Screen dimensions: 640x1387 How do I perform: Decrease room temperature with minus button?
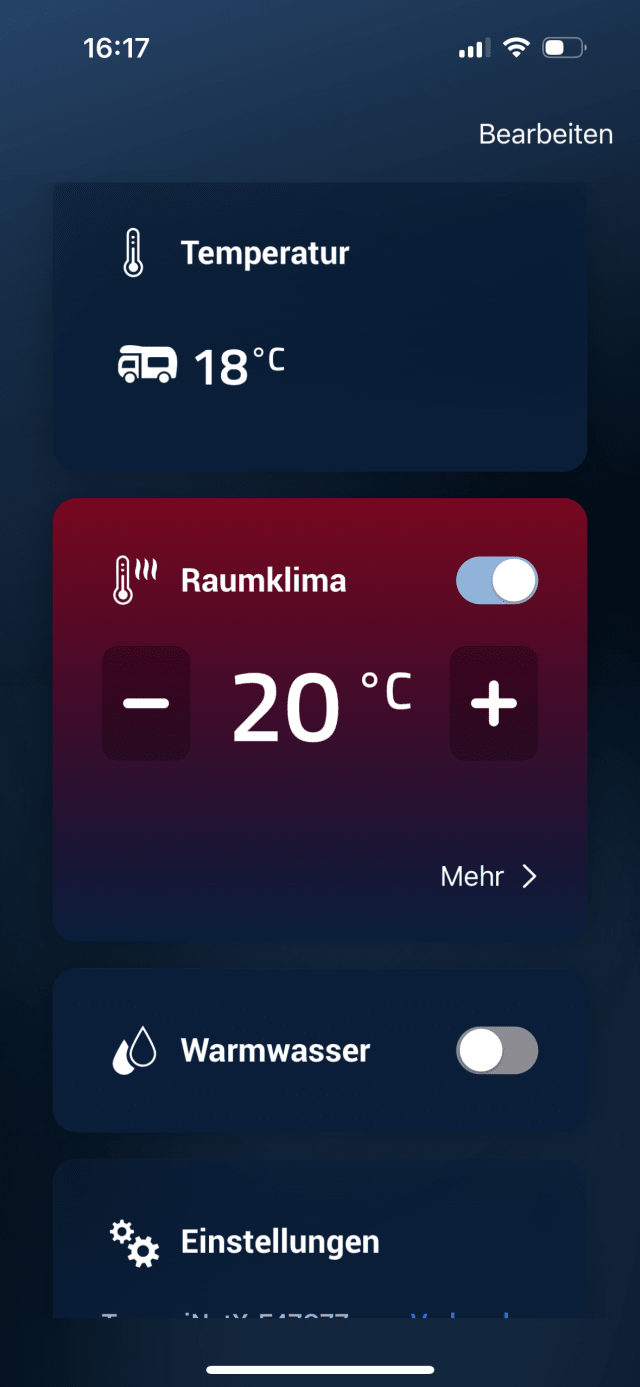point(146,704)
